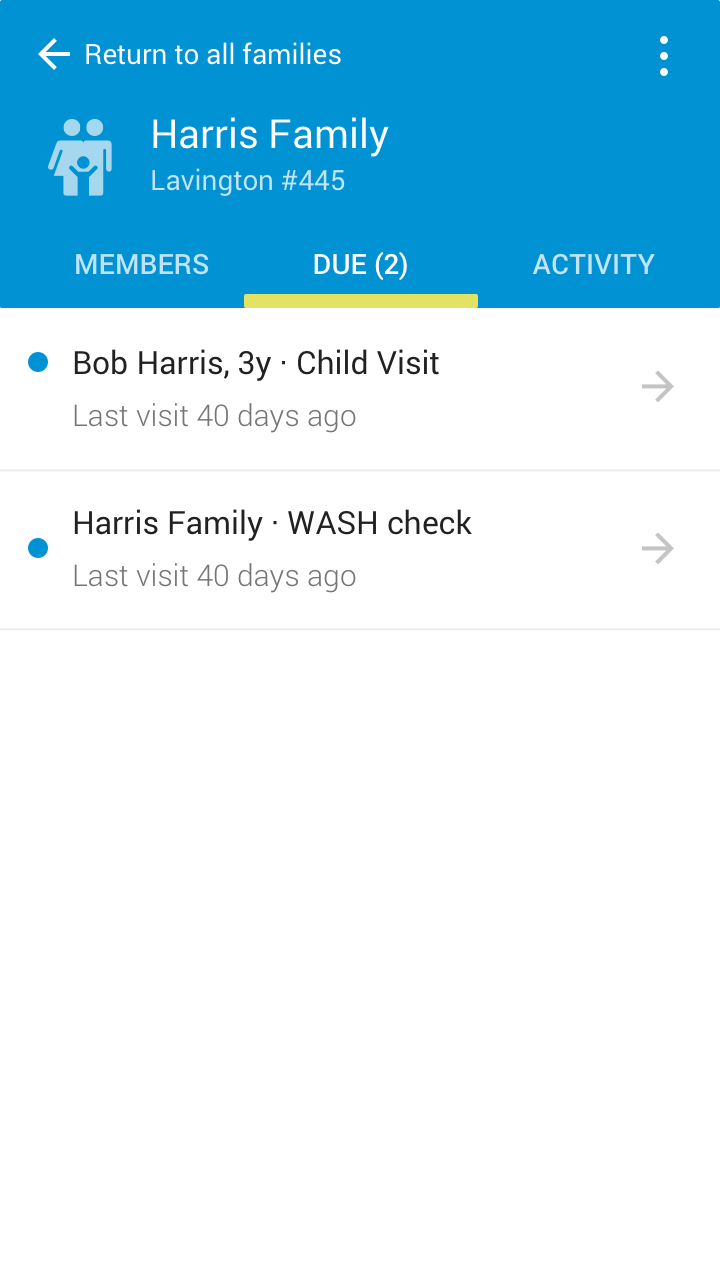The height and width of the screenshot is (1282, 720).
Task: Open WASH check via its arrow icon
Action: pyautogui.click(x=657, y=548)
